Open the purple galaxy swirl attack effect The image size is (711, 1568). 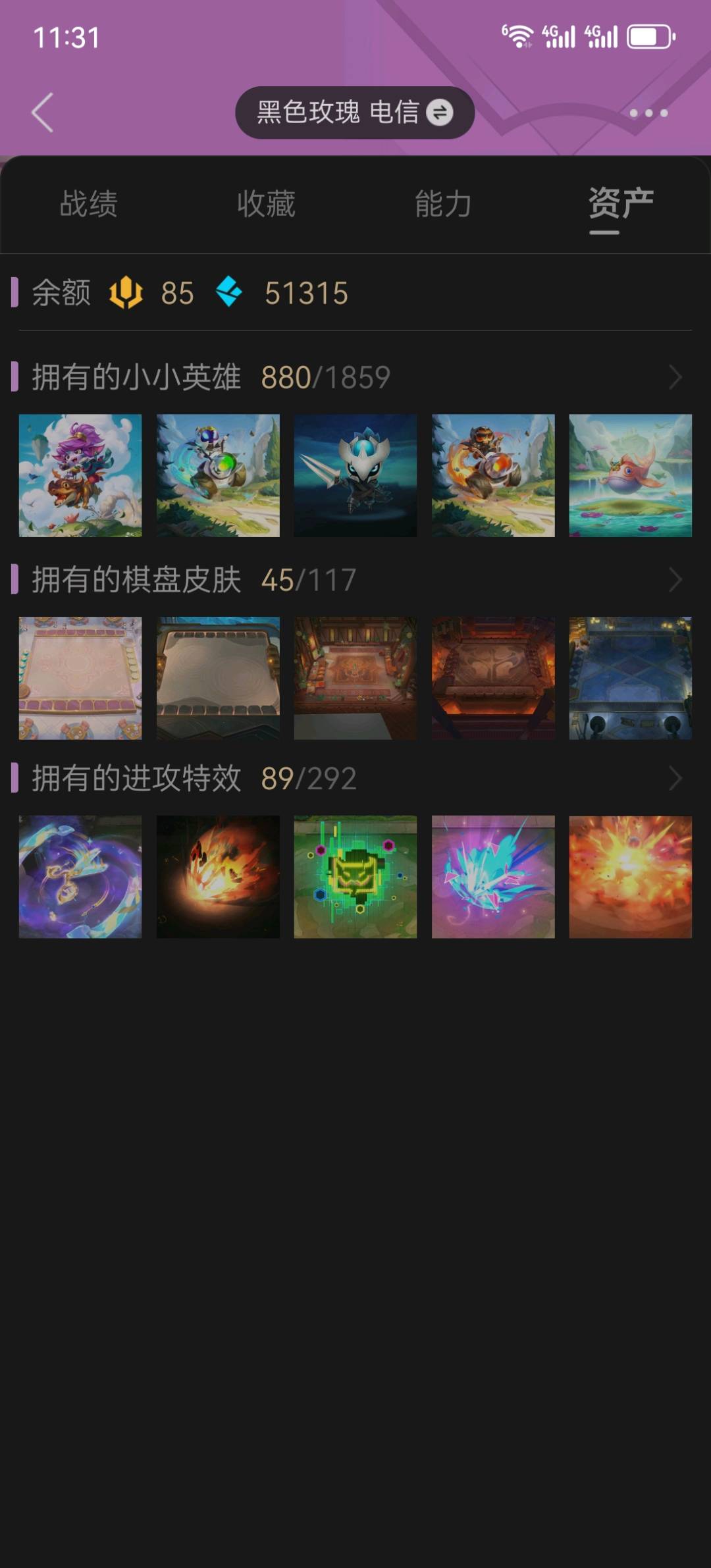[80, 877]
